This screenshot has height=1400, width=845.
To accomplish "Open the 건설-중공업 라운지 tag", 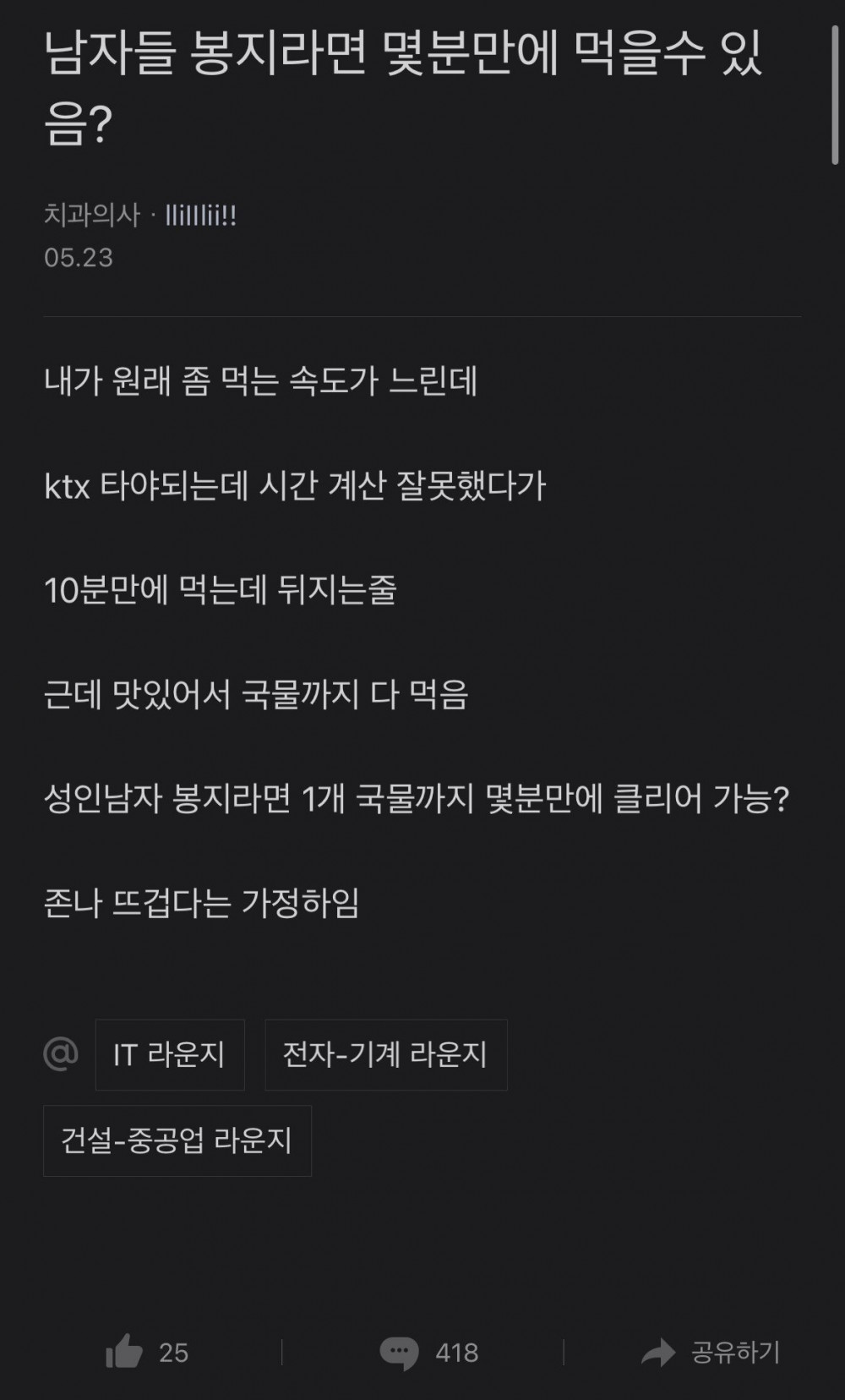I will tap(177, 1140).
